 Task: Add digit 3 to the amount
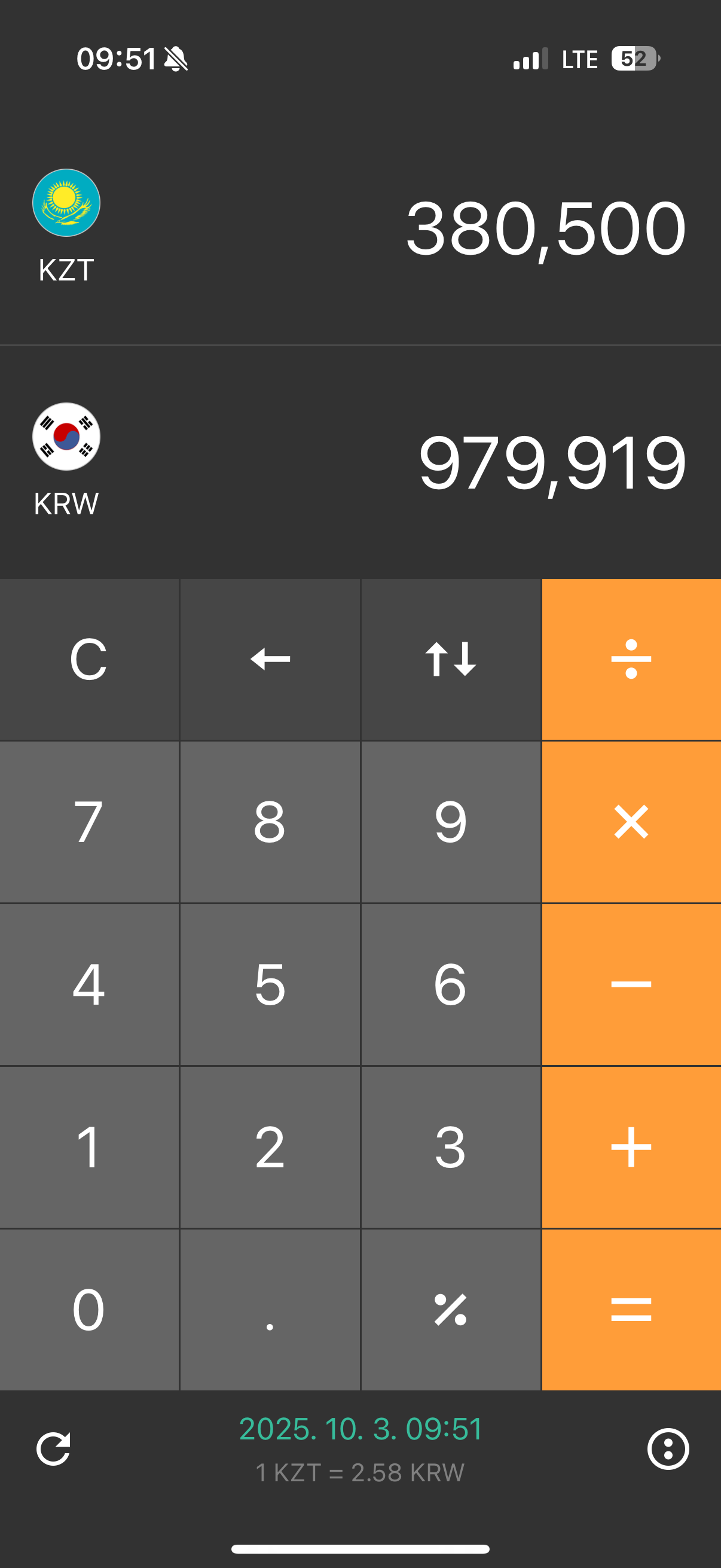point(450,1147)
